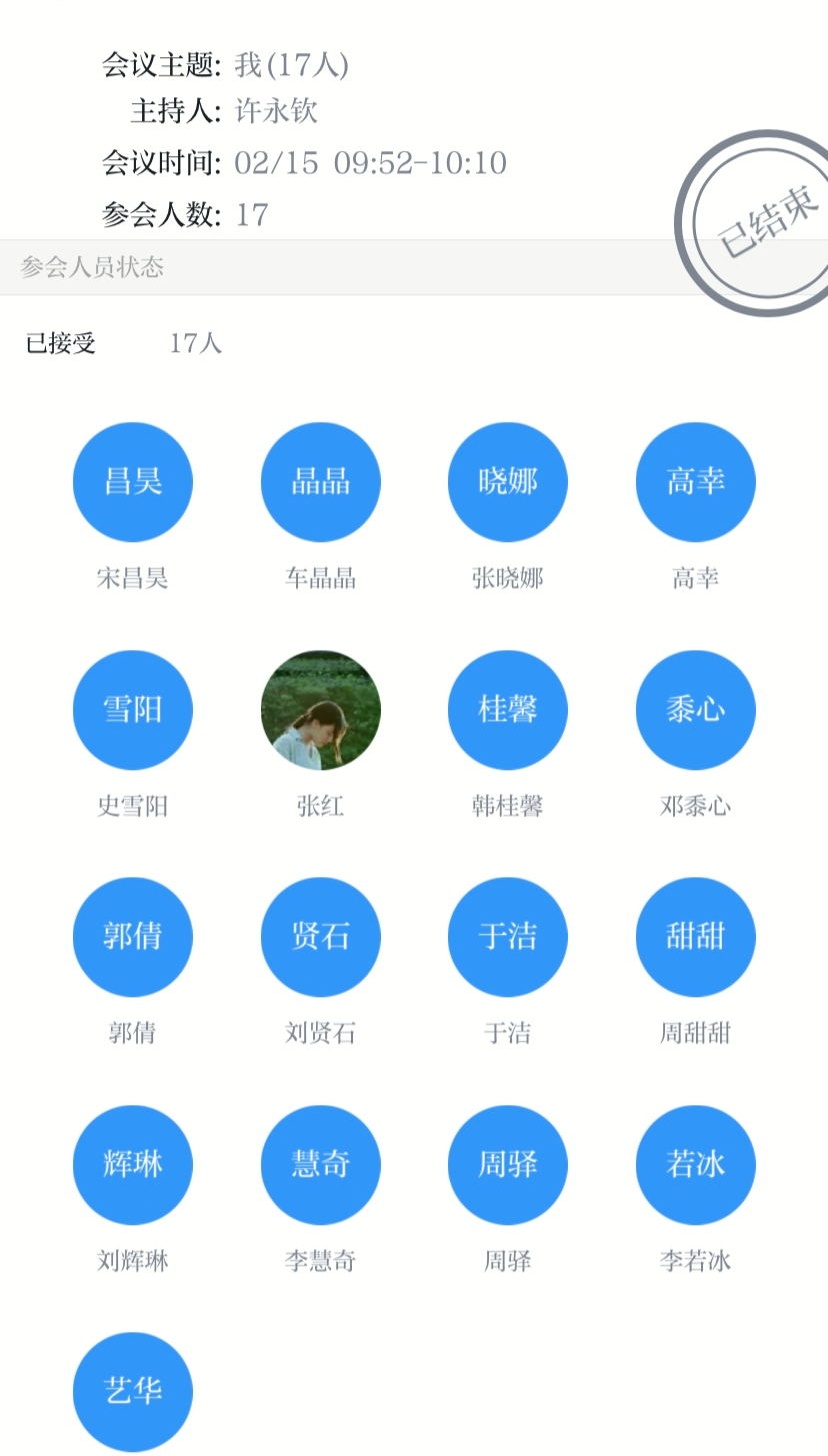The image size is (828, 1456).
Task: View attendee 李慧奇
Action: (x=320, y=1165)
